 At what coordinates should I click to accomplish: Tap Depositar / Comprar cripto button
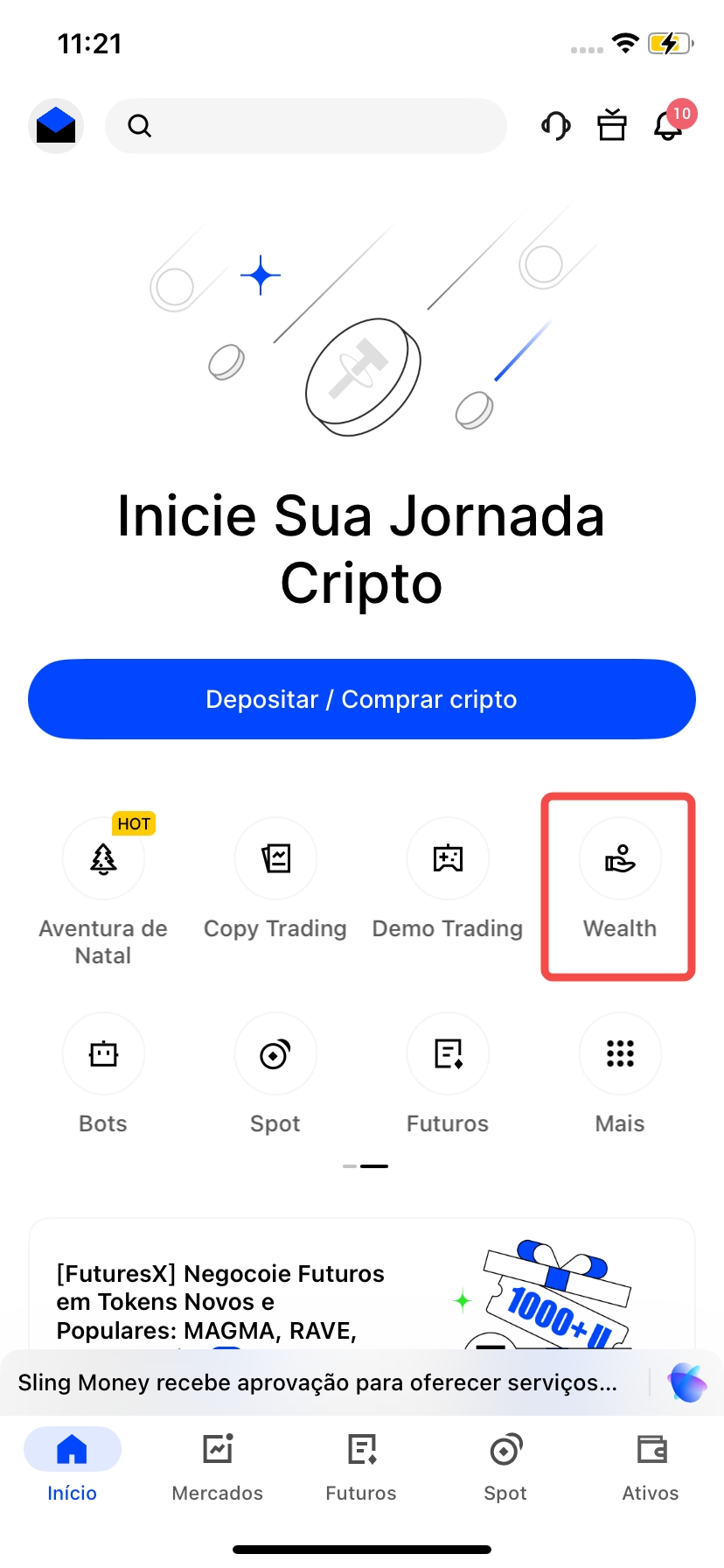pos(362,699)
